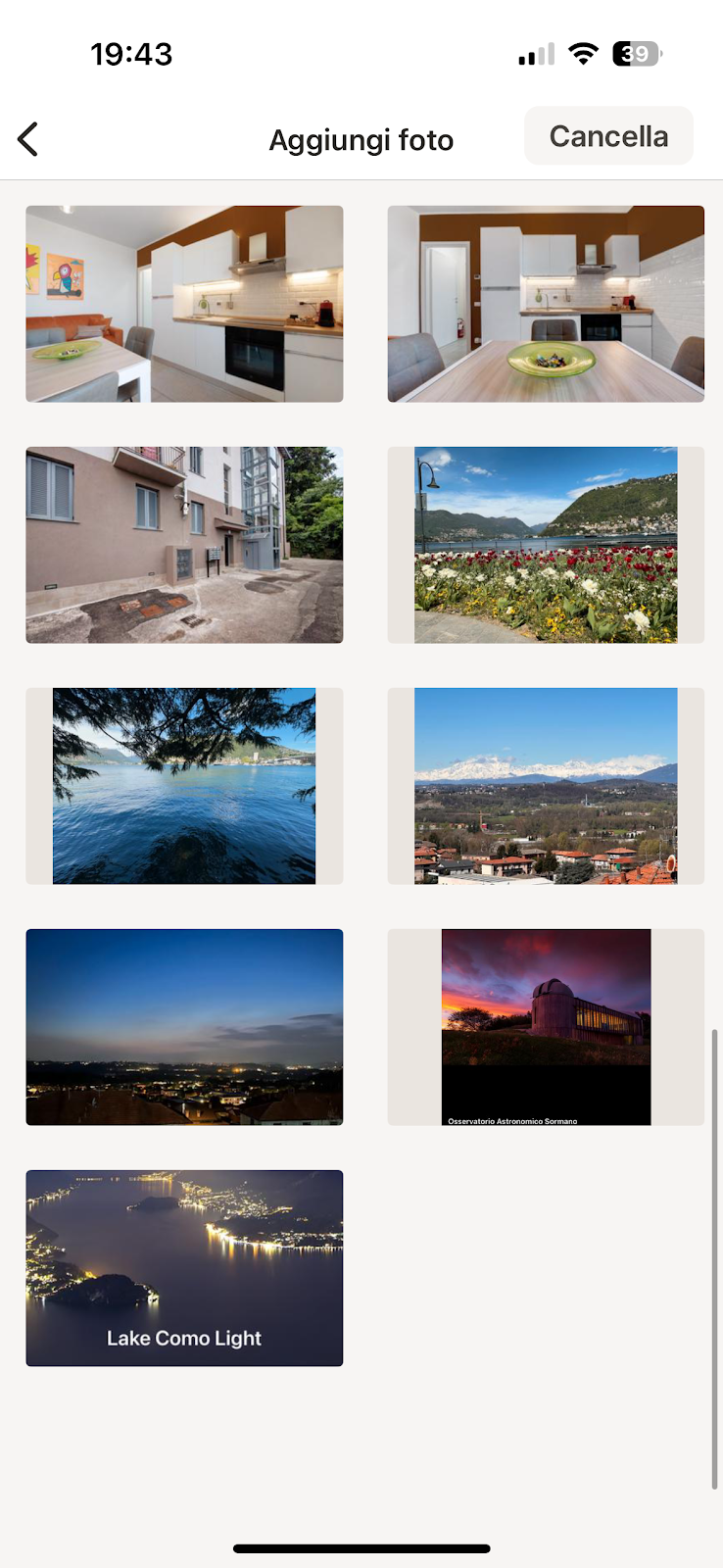Select the snowy mountains panorama photo

(546, 786)
